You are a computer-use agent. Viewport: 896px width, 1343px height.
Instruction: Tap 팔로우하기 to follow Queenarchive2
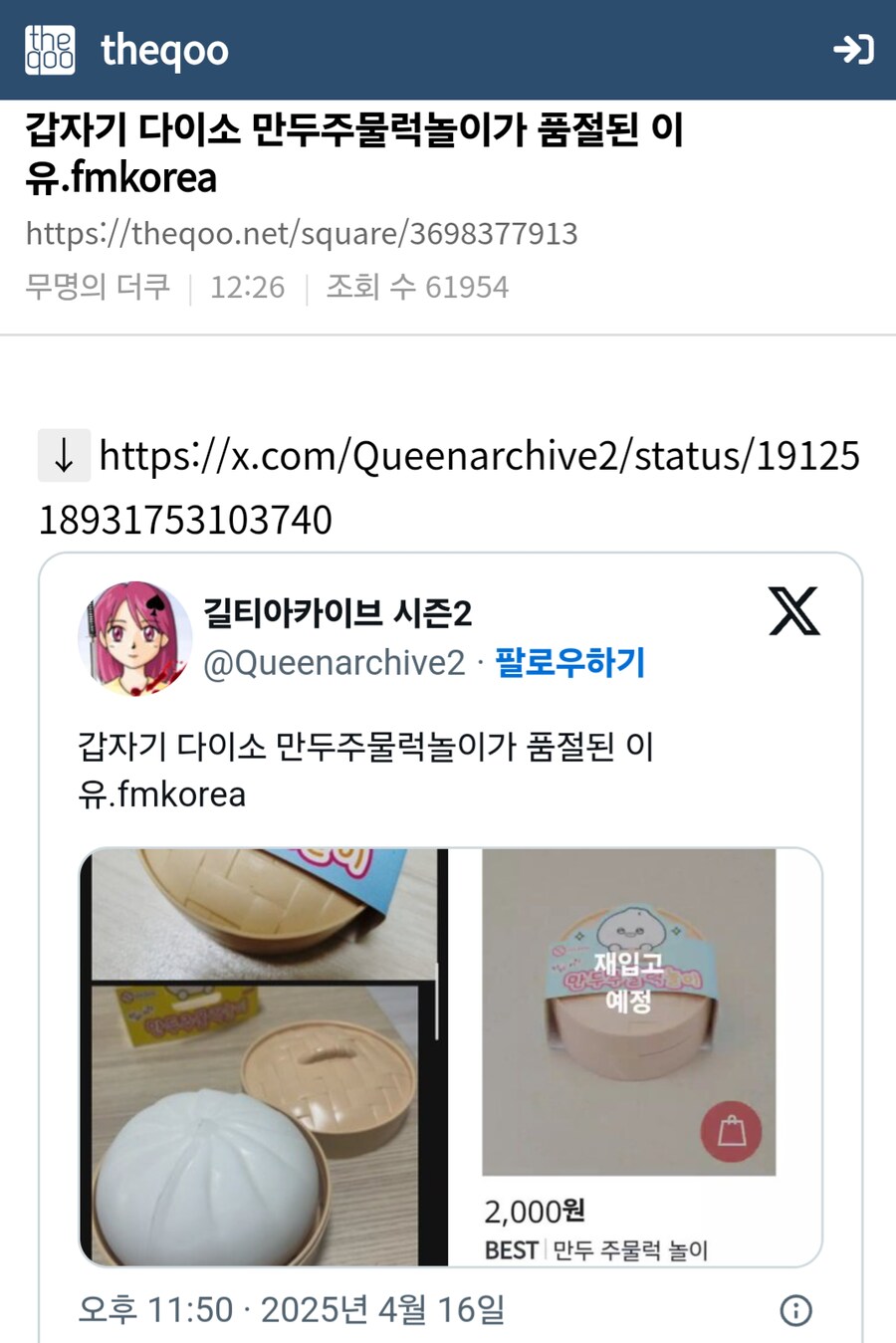coord(569,662)
